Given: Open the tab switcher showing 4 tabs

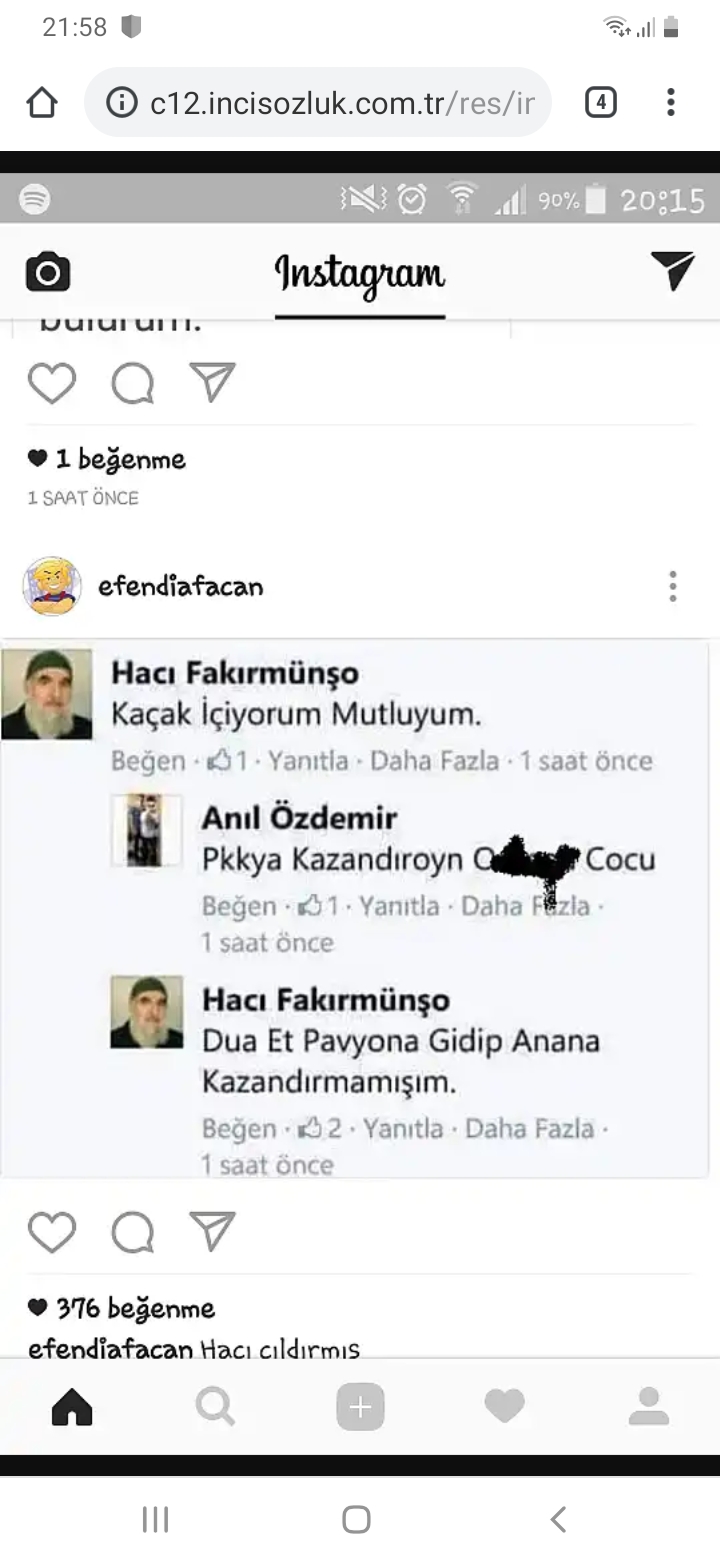Looking at the screenshot, I should coord(600,102).
